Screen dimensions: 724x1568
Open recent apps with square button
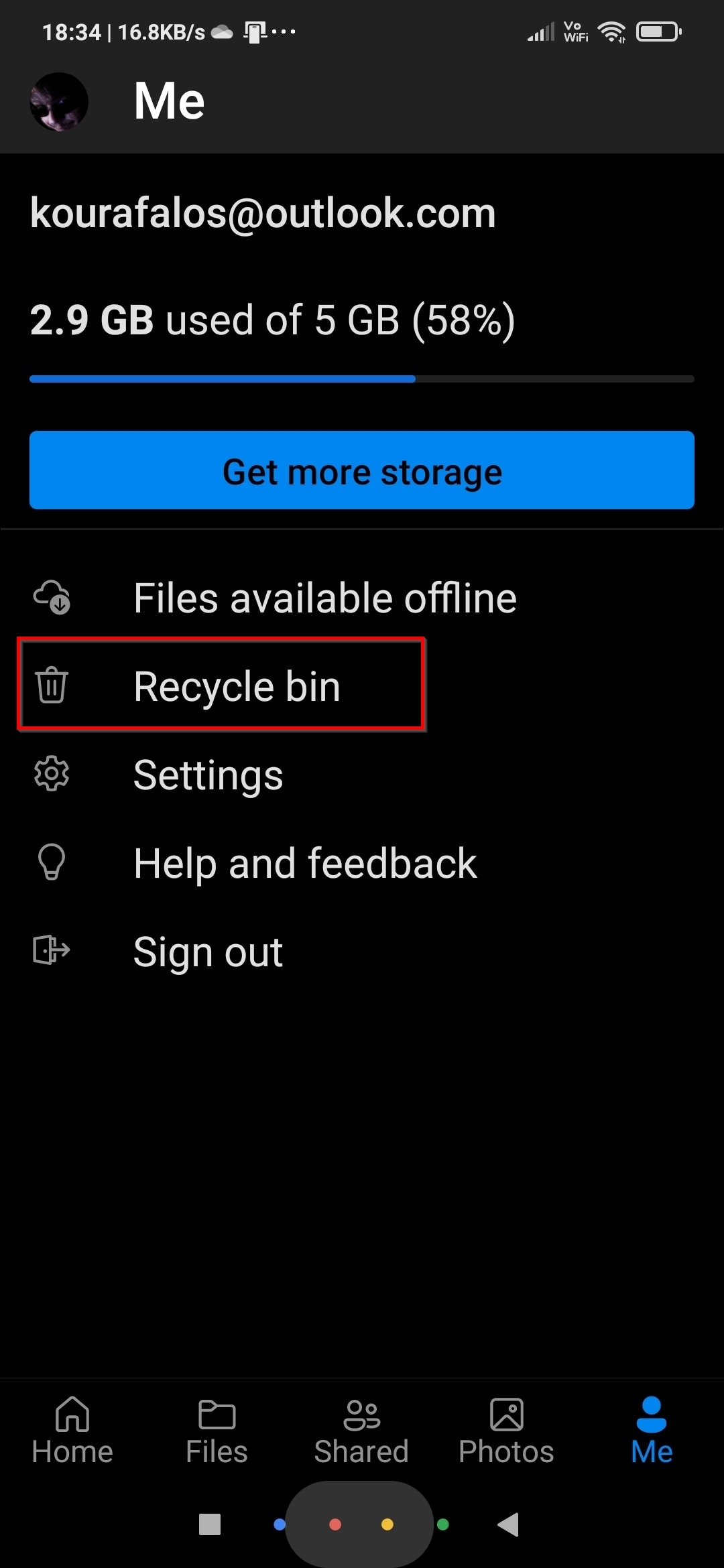pyautogui.click(x=210, y=1524)
